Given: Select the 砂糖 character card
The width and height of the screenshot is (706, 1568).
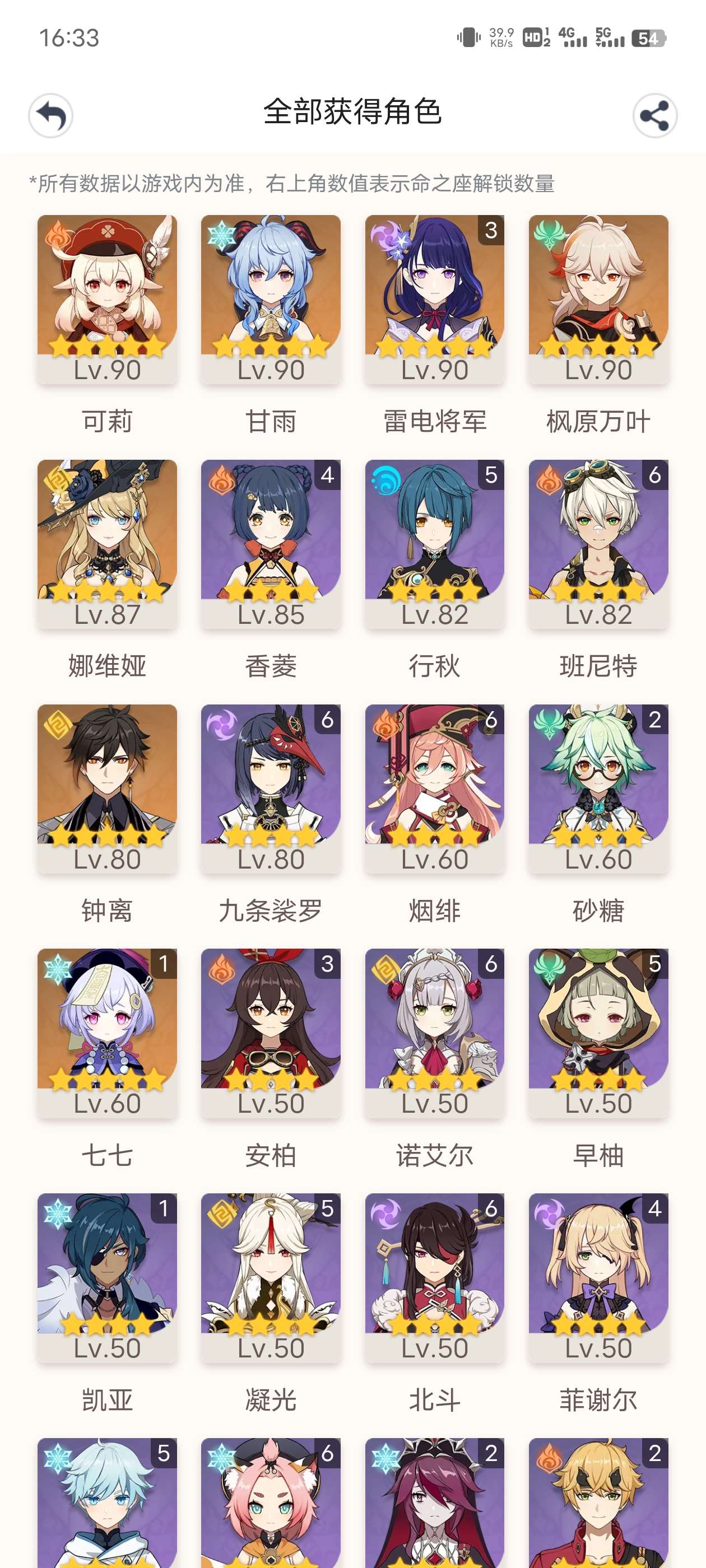Looking at the screenshot, I should coord(598,788).
